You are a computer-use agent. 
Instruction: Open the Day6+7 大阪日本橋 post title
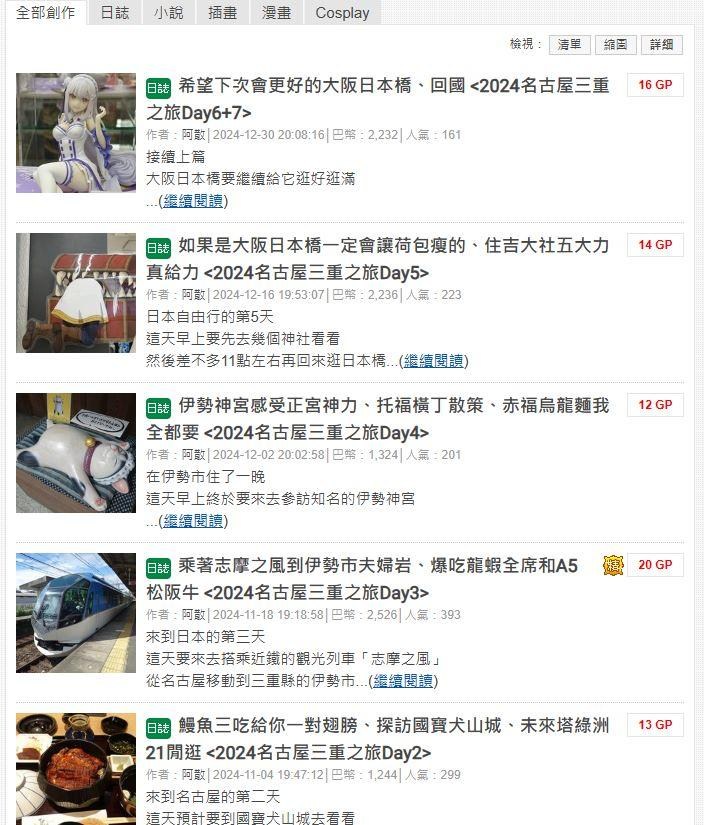tap(393, 87)
